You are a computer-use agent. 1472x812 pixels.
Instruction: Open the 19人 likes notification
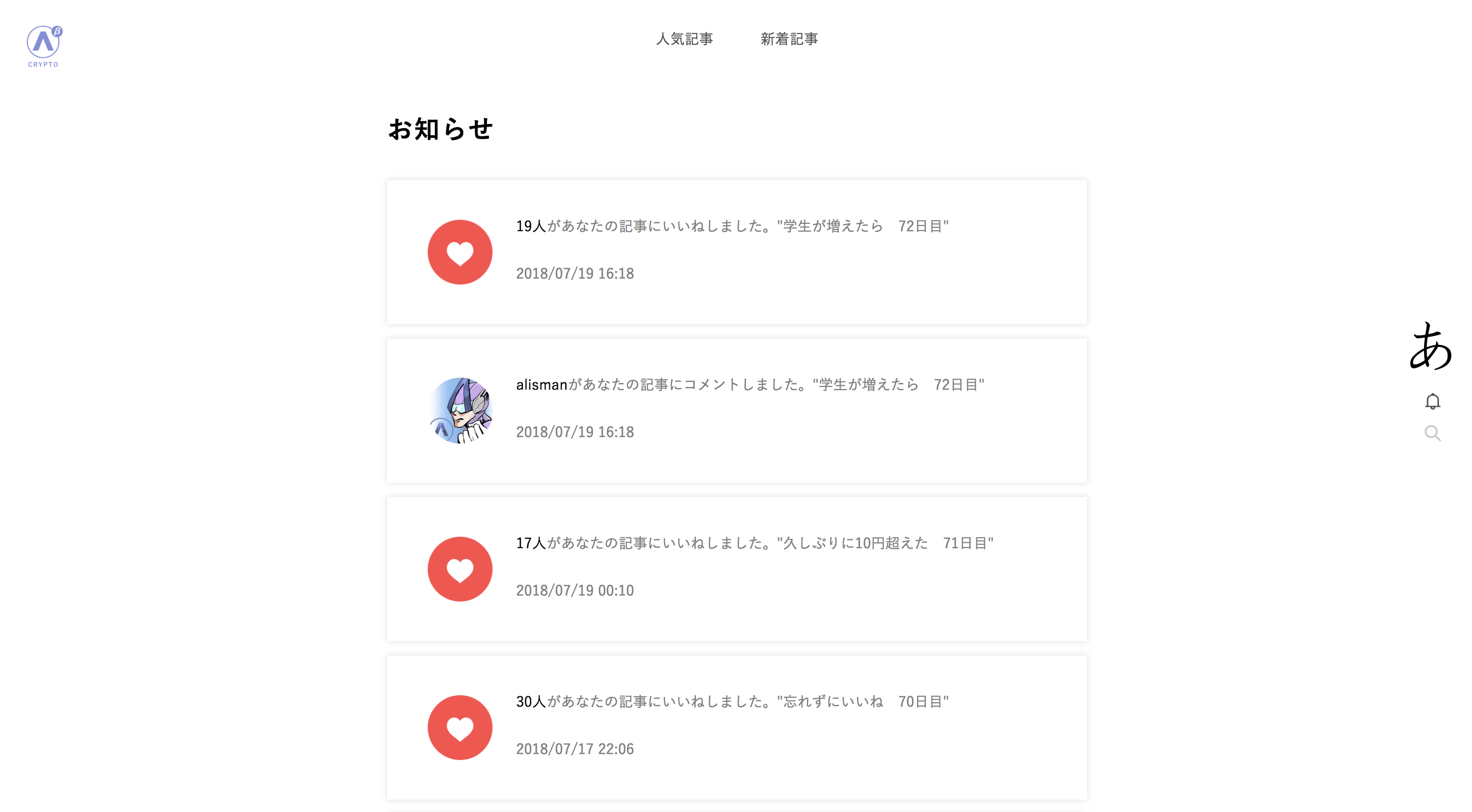[736, 252]
